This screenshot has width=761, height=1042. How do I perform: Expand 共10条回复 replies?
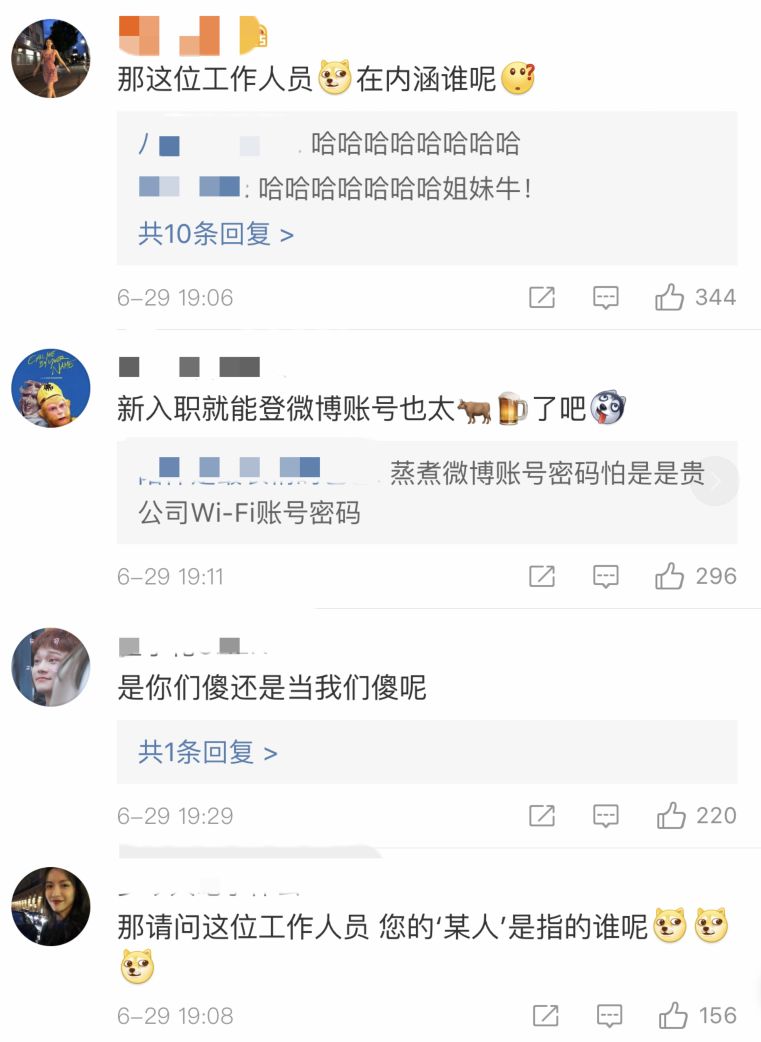[x=216, y=234]
